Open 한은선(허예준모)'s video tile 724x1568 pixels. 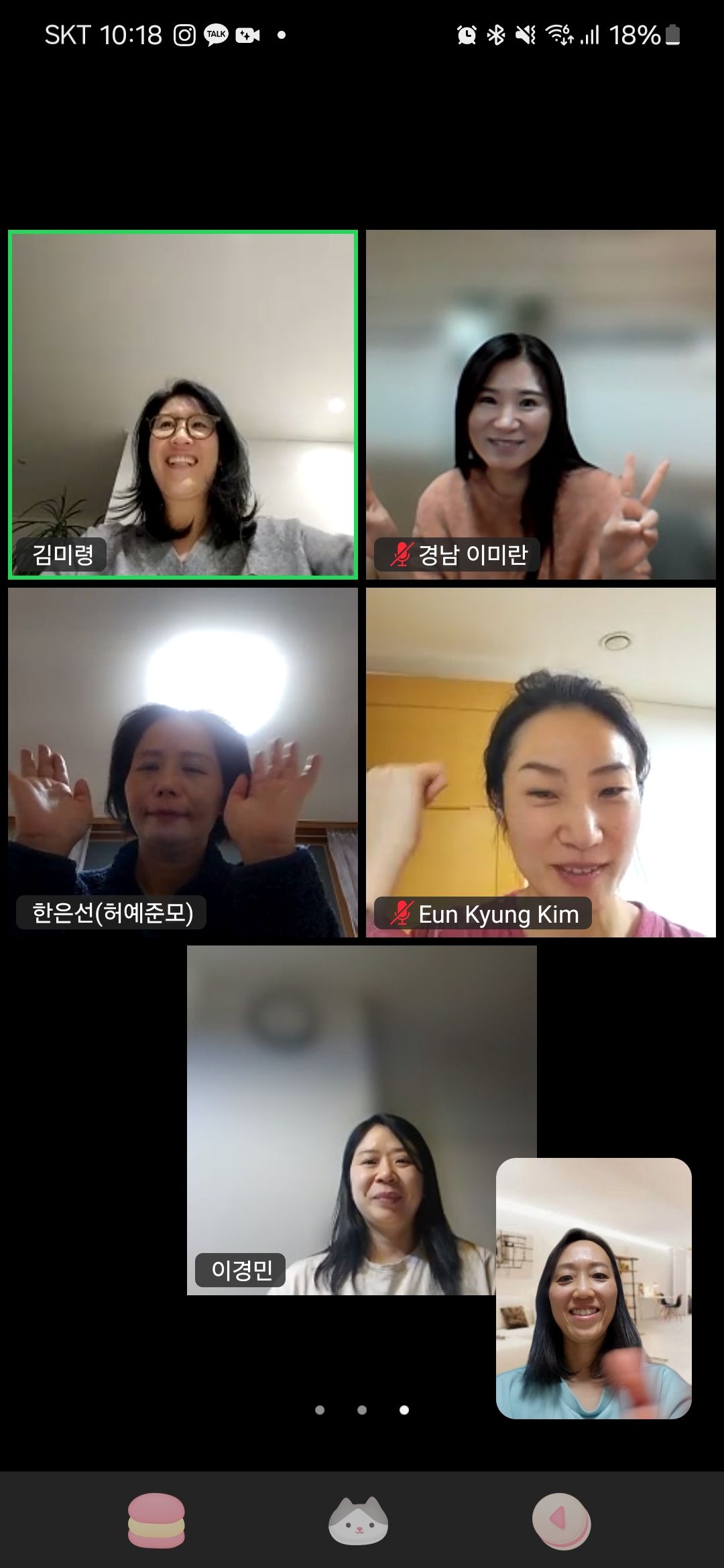click(x=182, y=762)
